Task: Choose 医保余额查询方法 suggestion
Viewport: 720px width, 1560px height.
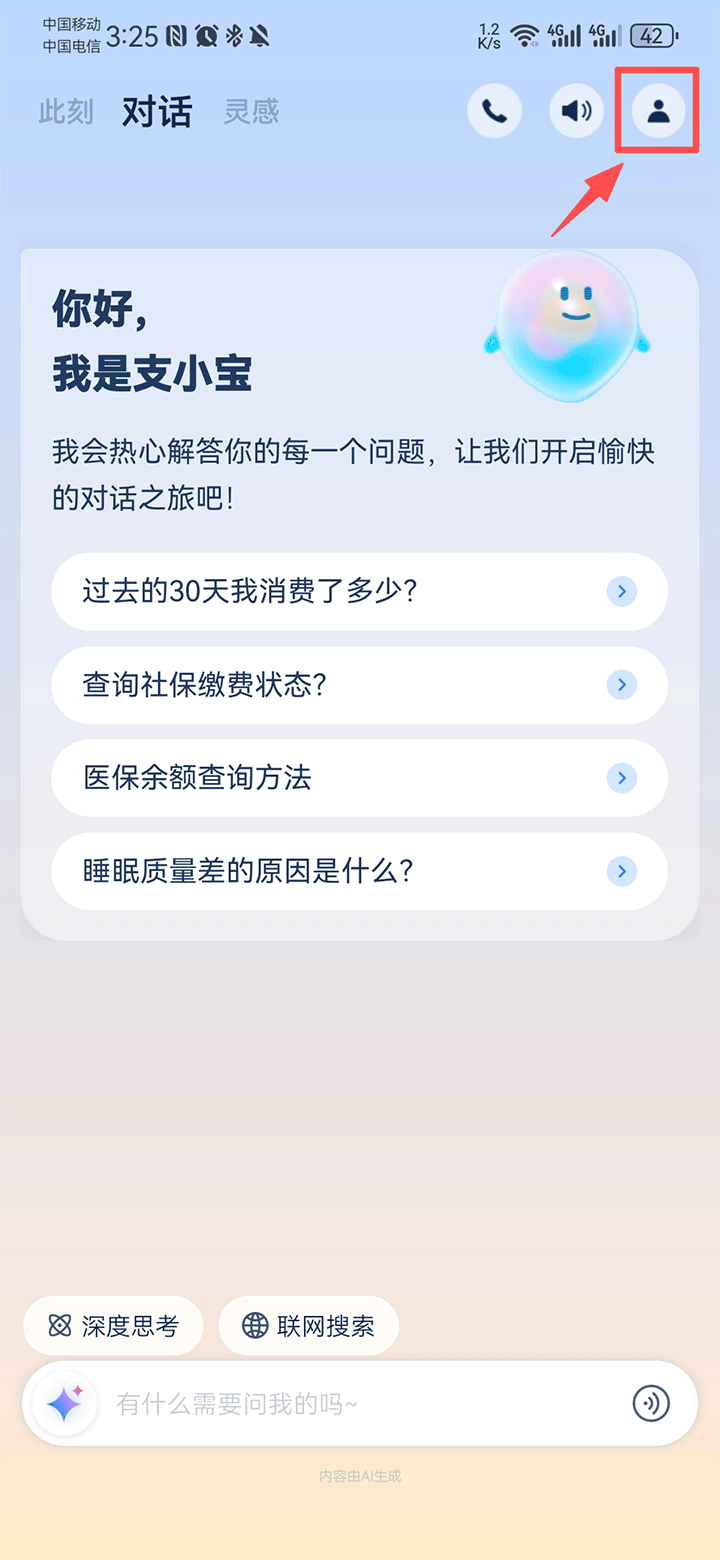Action: [359, 778]
